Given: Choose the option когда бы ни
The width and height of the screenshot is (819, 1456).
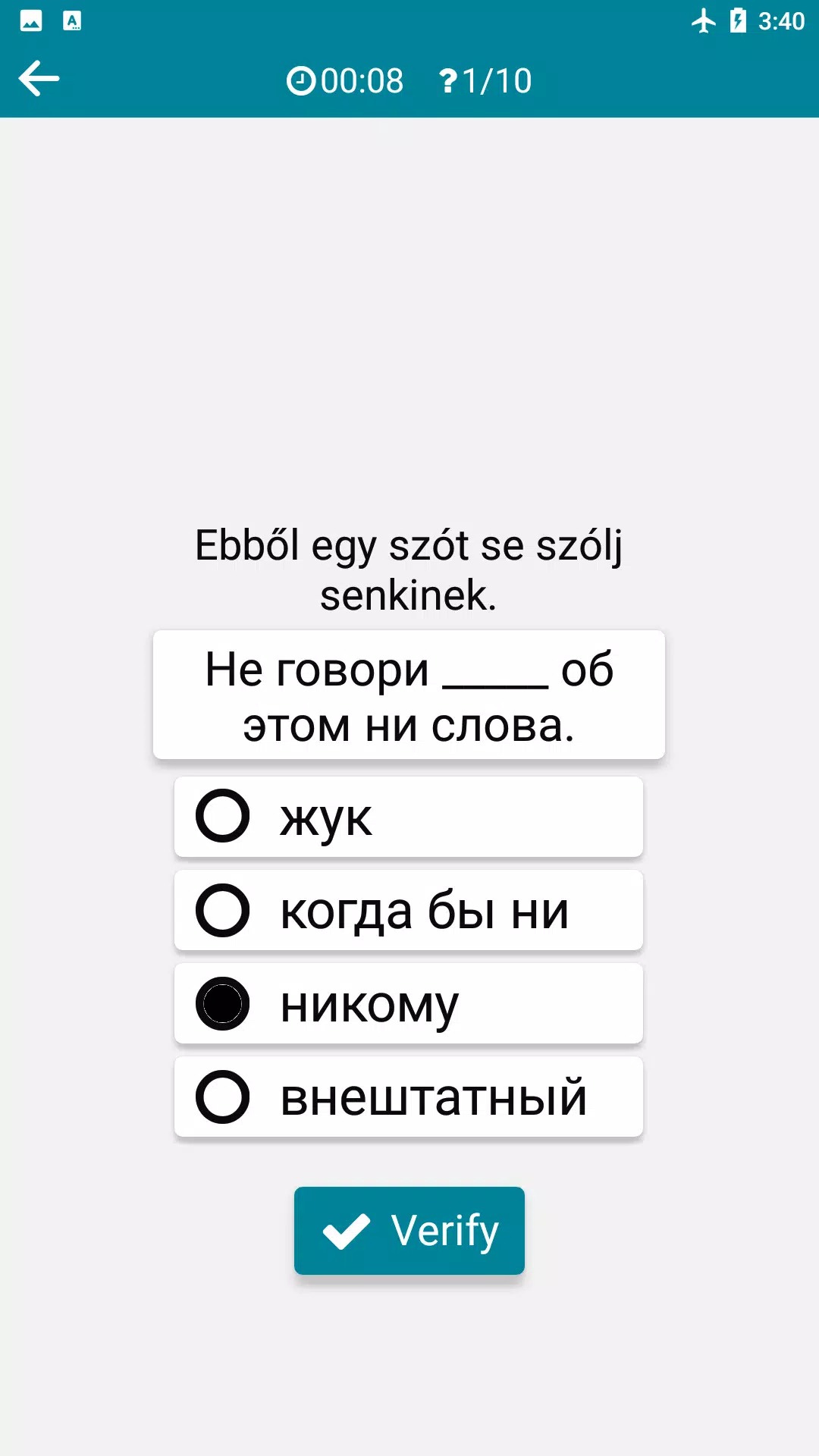Looking at the screenshot, I should point(408,910).
